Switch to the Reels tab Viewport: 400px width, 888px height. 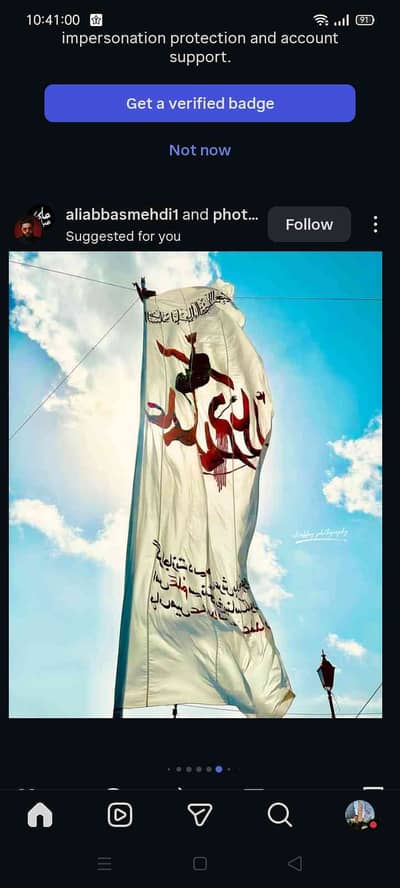120,815
